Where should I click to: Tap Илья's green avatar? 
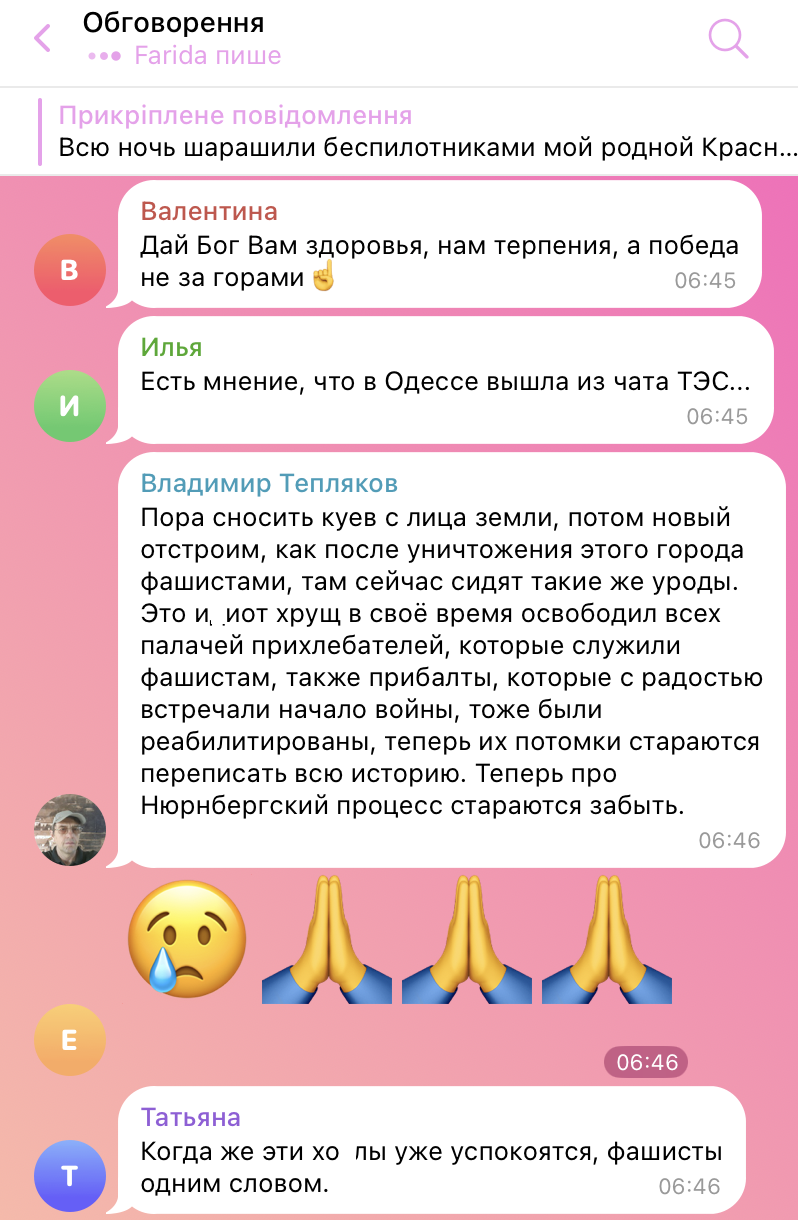(69, 405)
